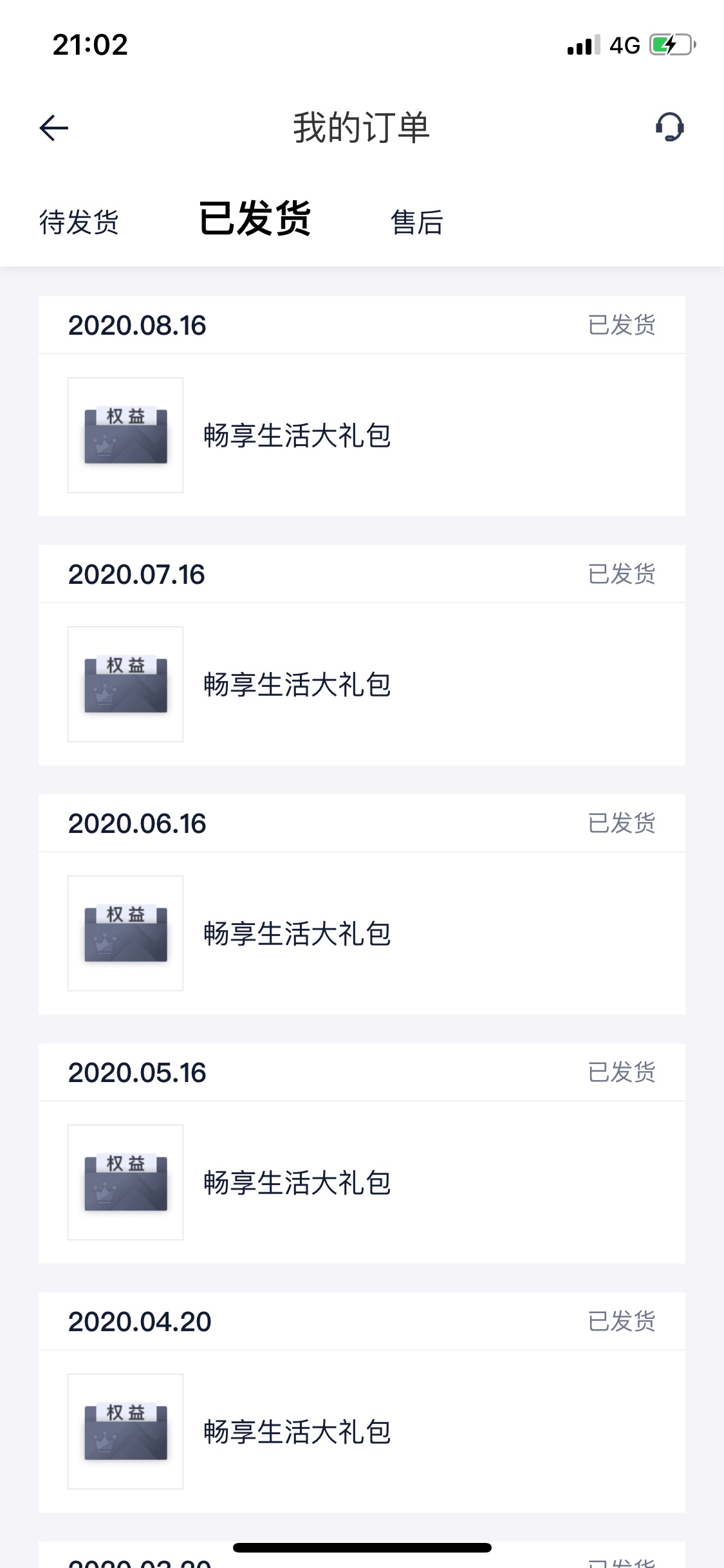Select the 已发货 tab

pyautogui.click(x=255, y=218)
